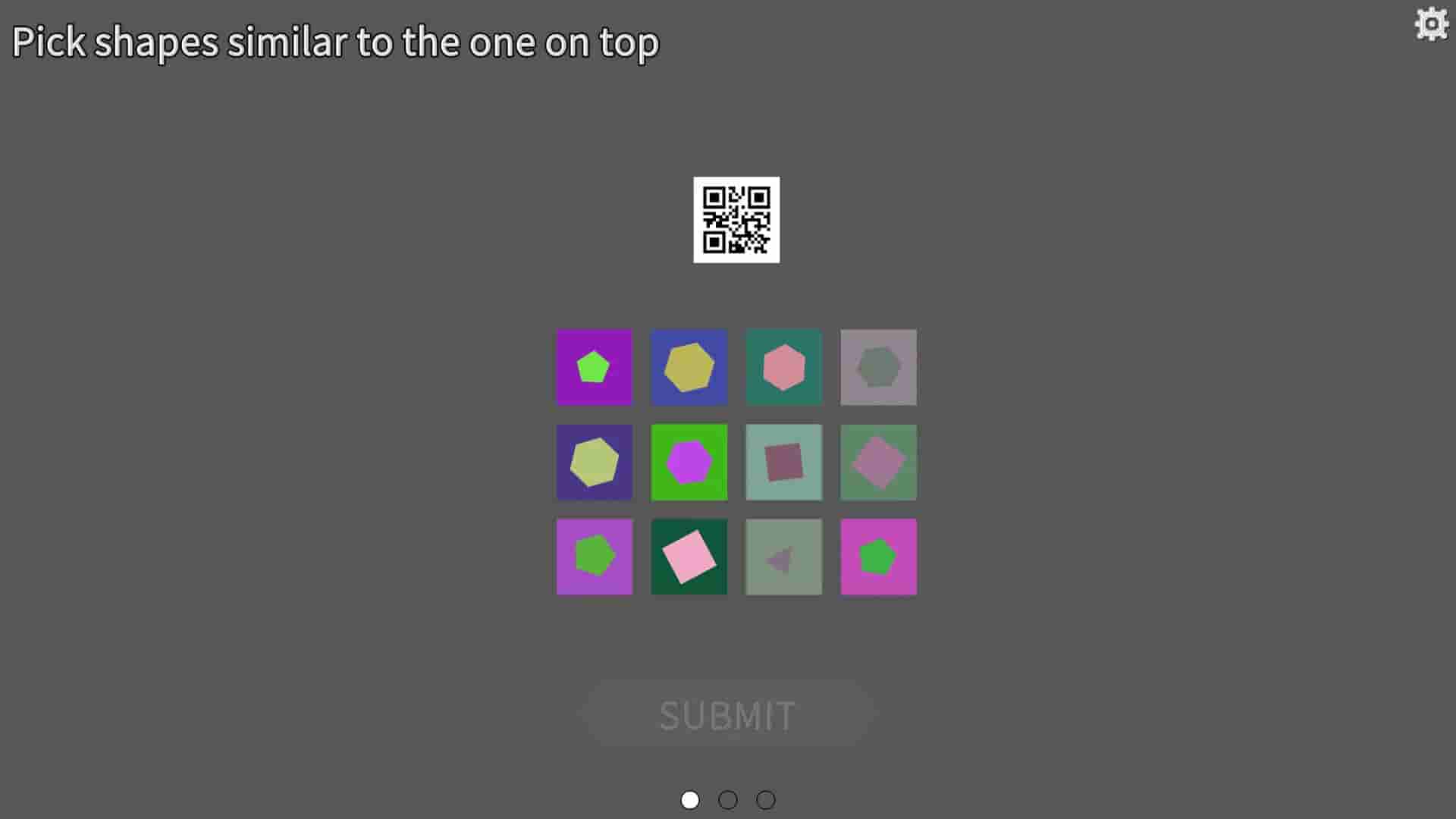Viewport: 1456px width, 819px height.
Task: Choose the green pentagon on violet tile
Action: (594, 557)
